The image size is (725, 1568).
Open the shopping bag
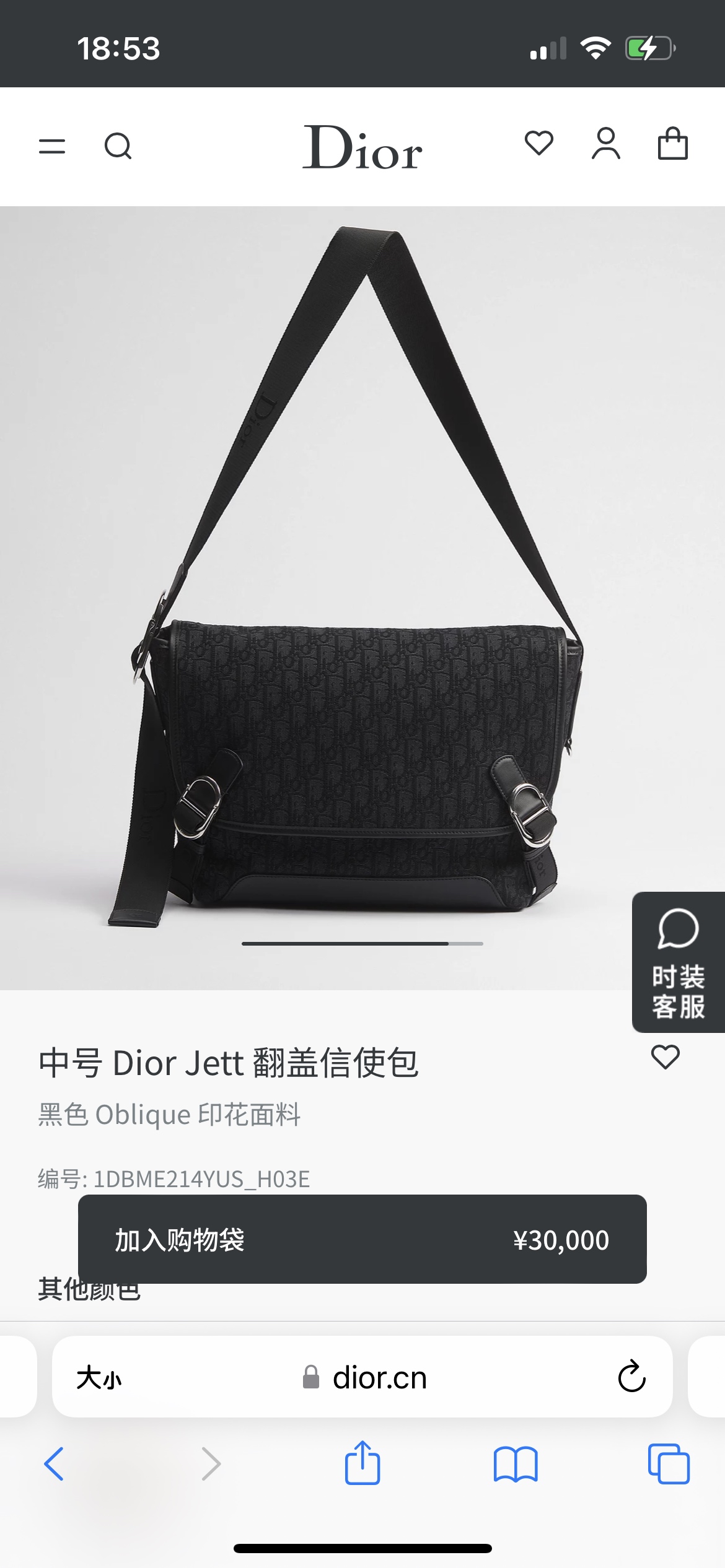(x=672, y=144)
